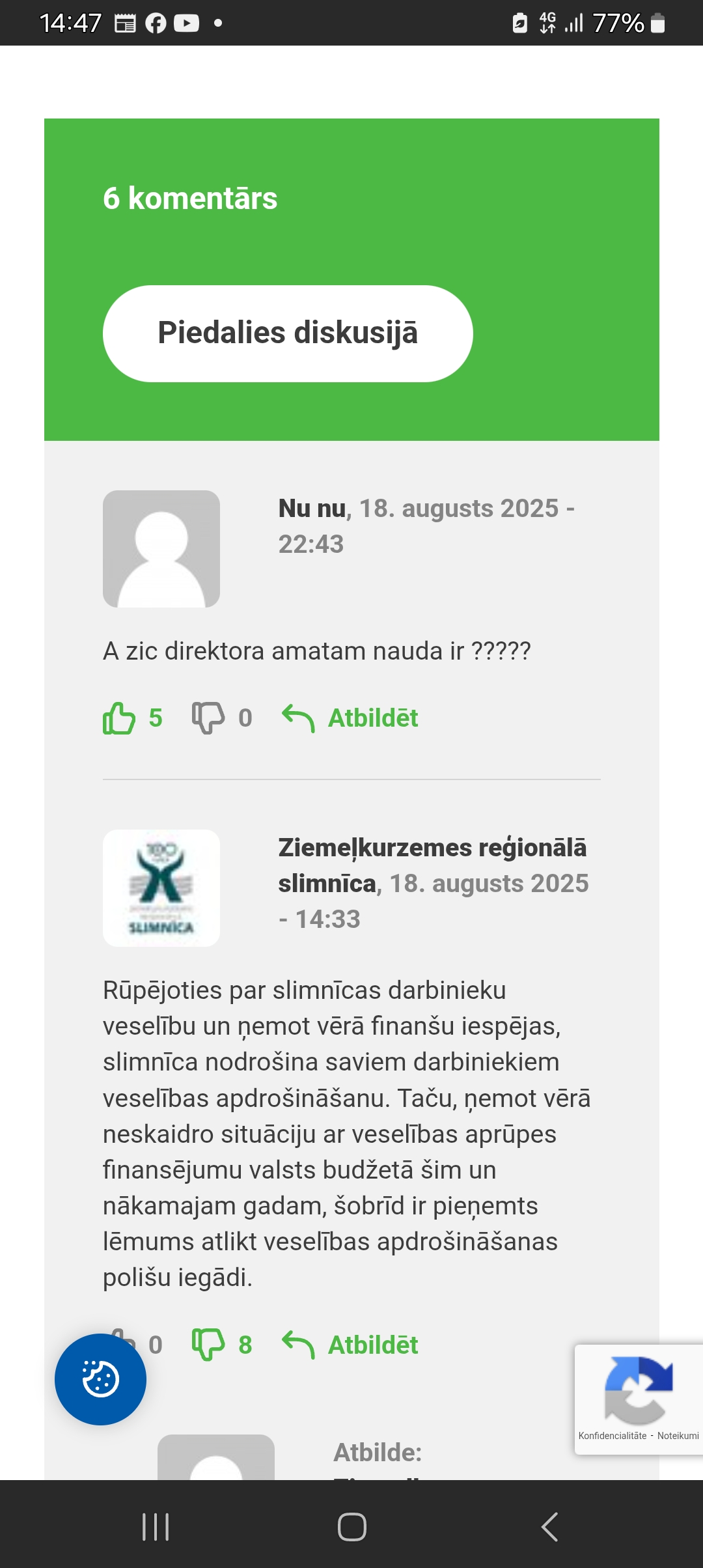This screenshot has height=1568, width=703.
Task: Like the comment by Nu nu
Action: pyautogui.click(x=119, y=718)
